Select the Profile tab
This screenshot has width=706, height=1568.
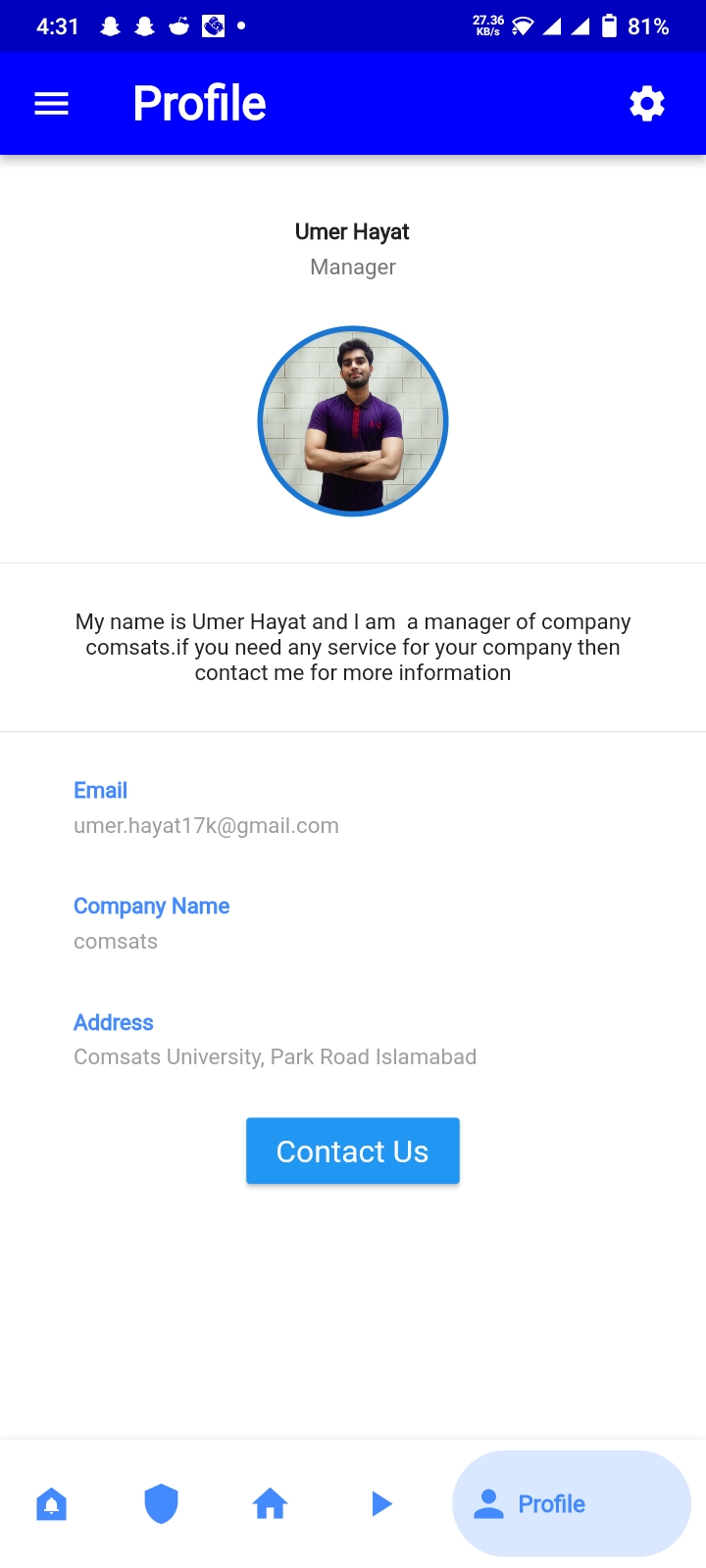[x=572, y=1503]
